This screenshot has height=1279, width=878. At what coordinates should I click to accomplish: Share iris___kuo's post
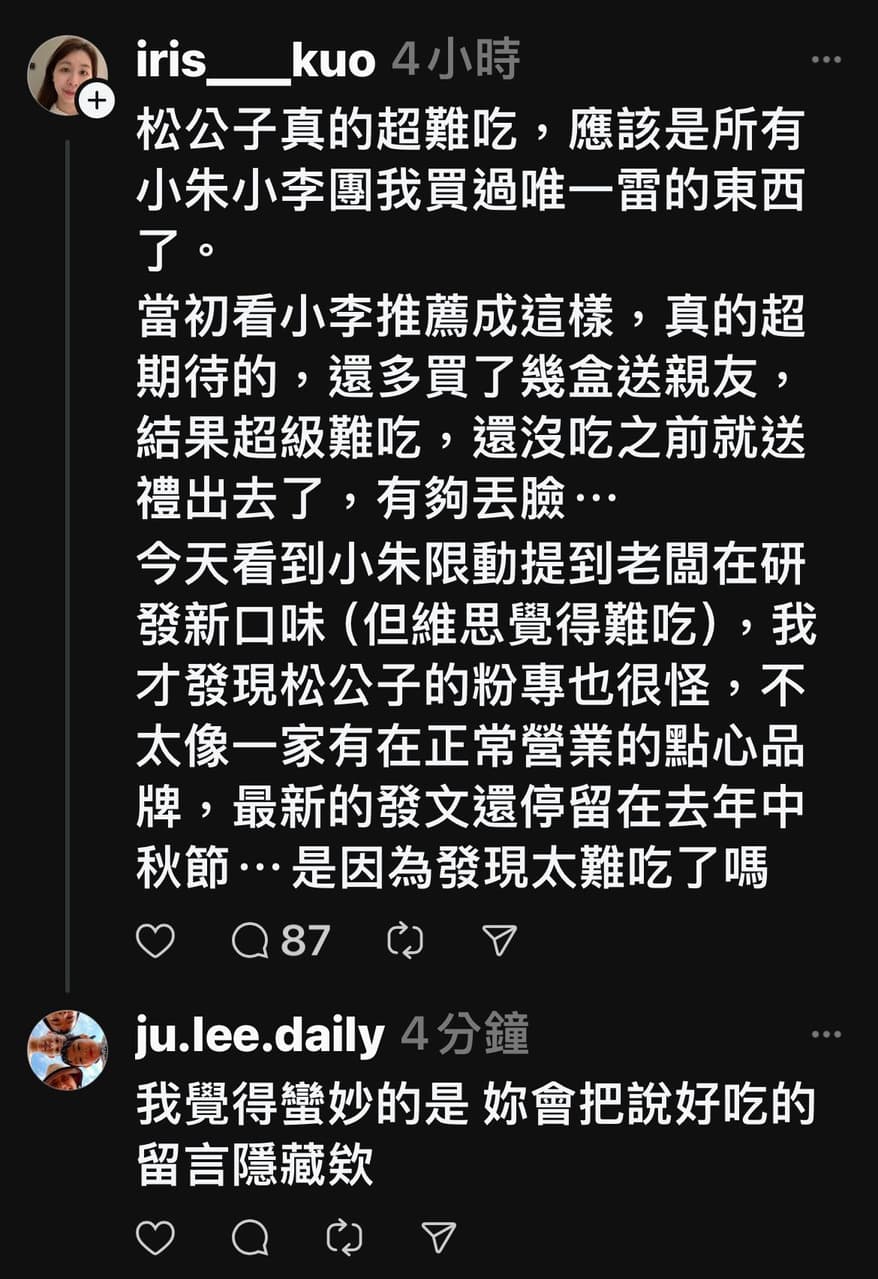coord(499,940)
